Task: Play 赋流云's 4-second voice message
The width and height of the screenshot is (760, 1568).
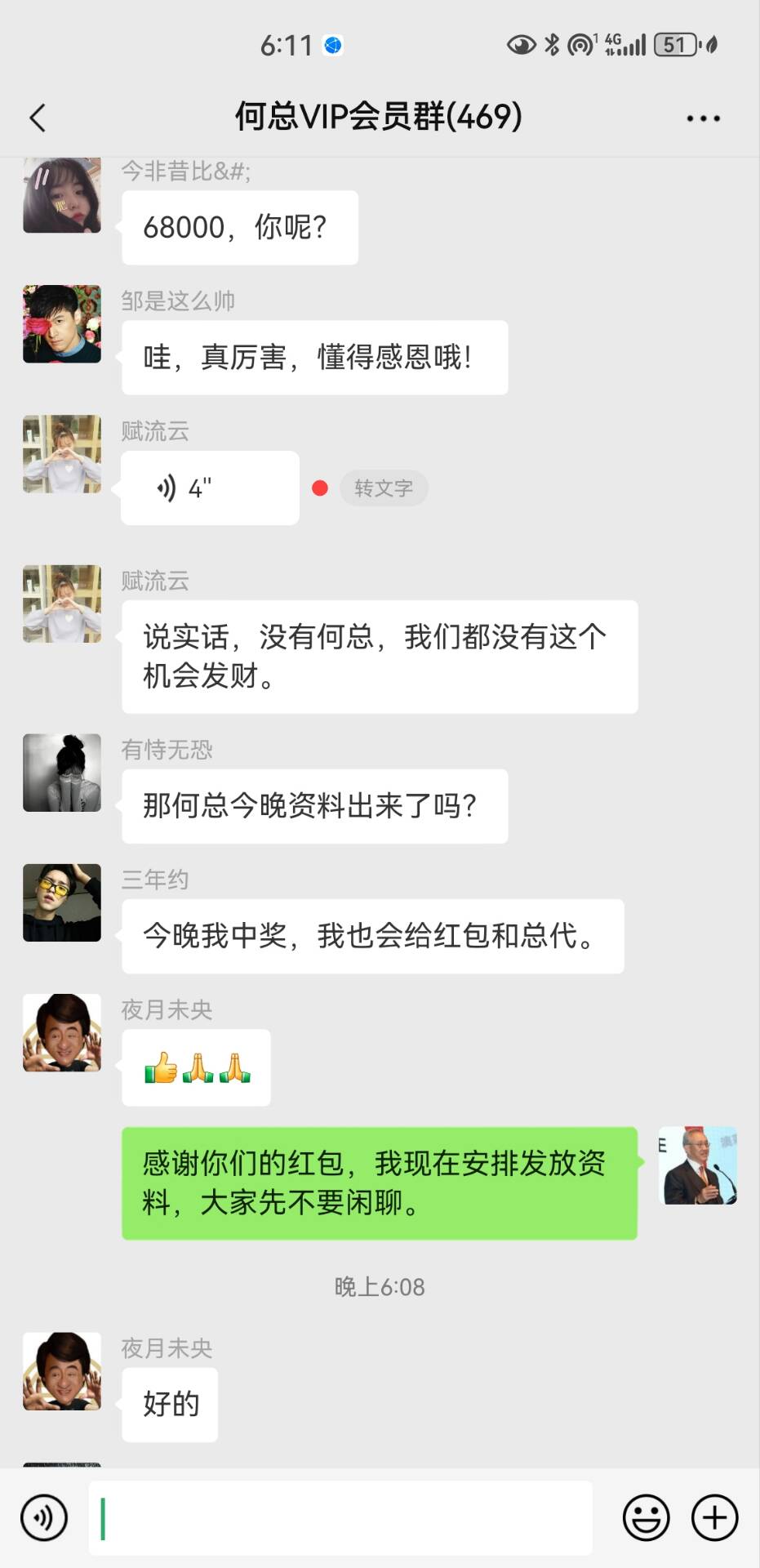Action: coord(210,488)
